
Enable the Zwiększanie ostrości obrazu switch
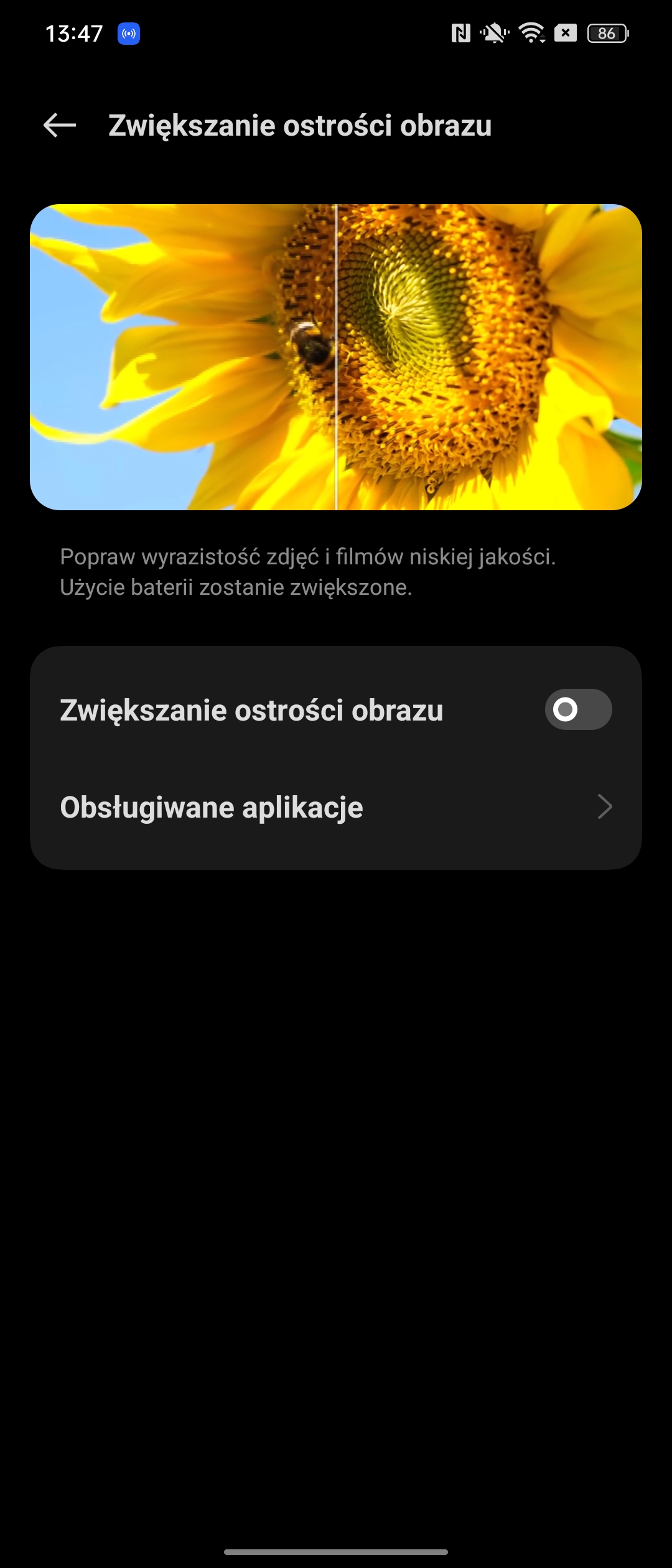click(x=577, y=710)
